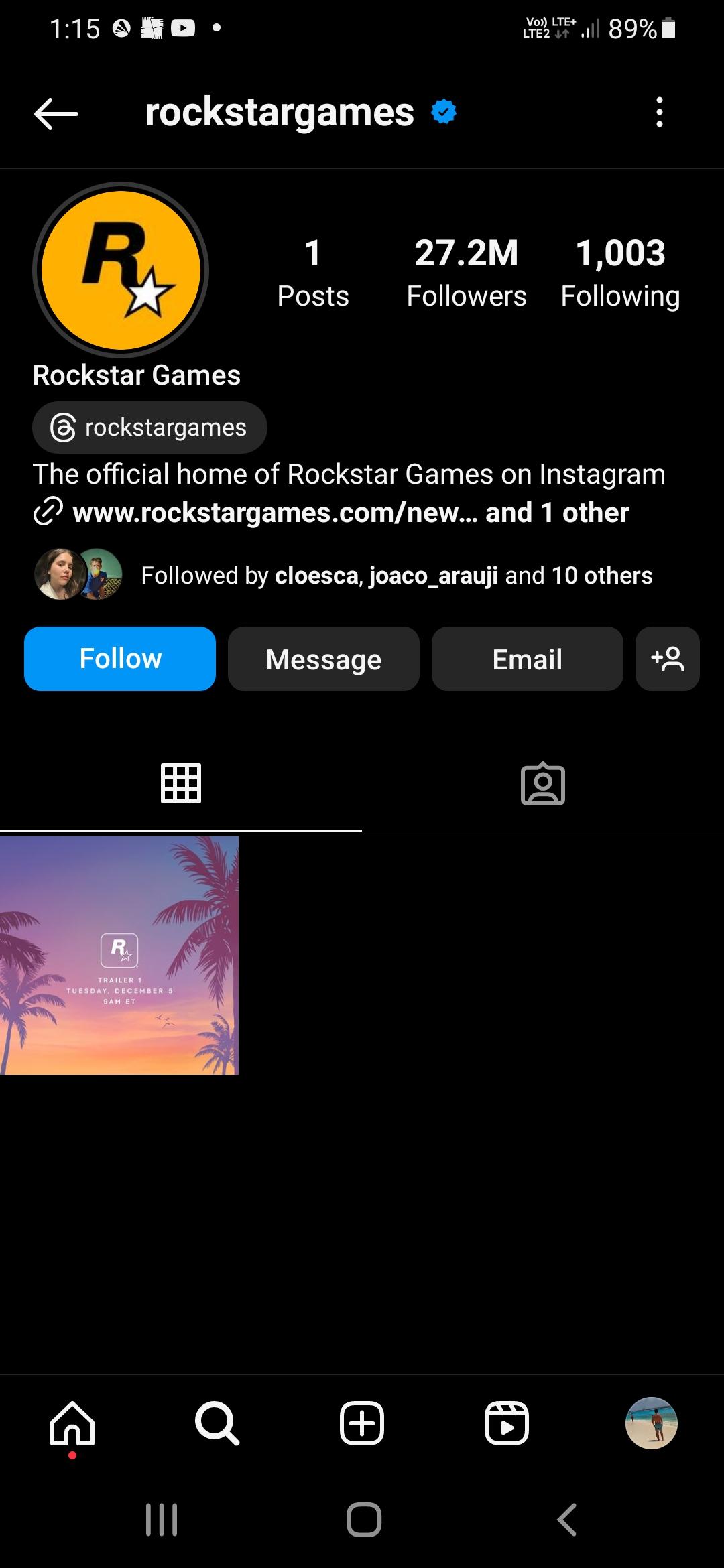Open the rockstargames Threads badge
This screenshot has height=1568, width=724.
coord(149,428)
